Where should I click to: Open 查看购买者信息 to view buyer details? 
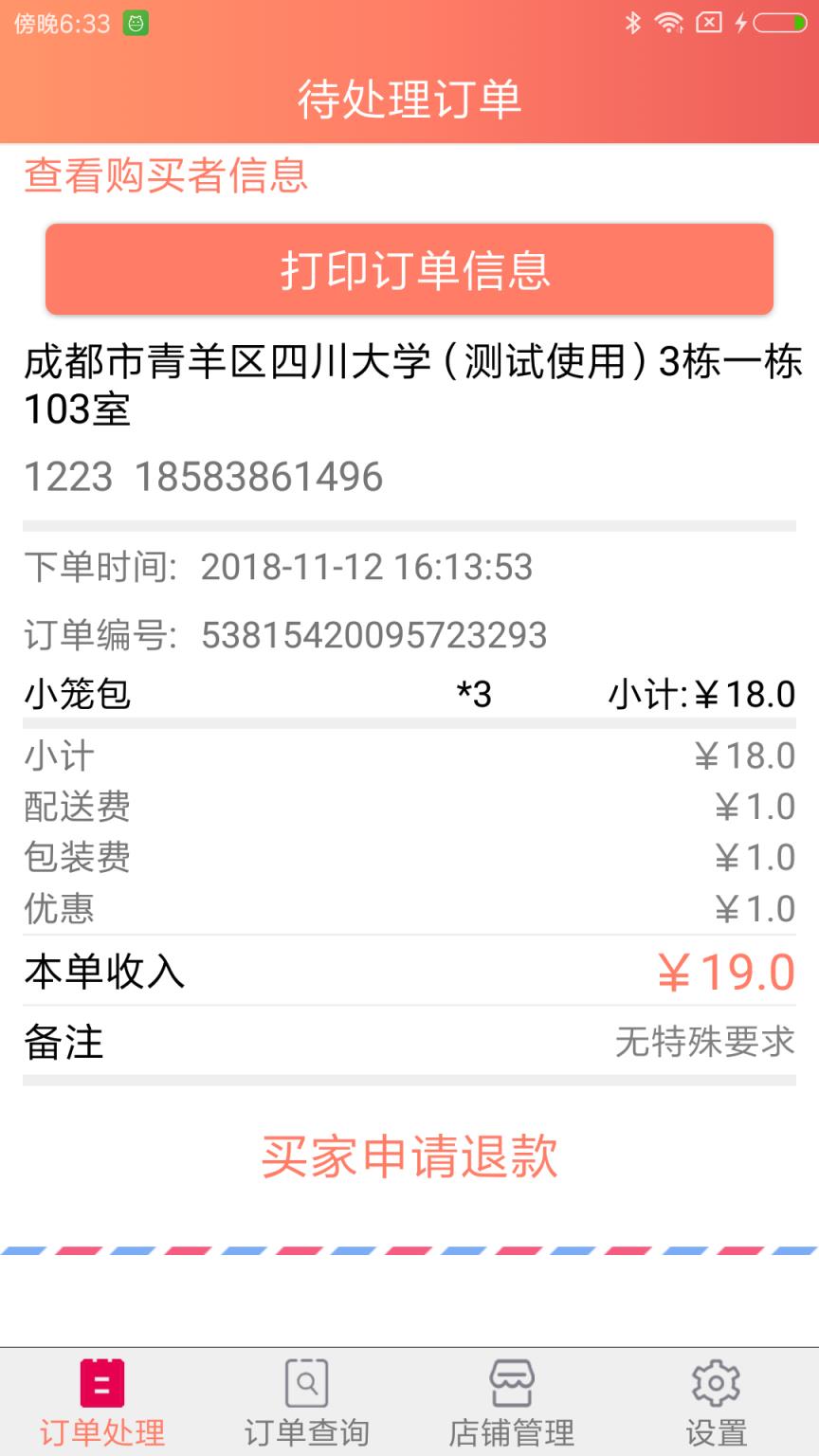pos(166,177)
